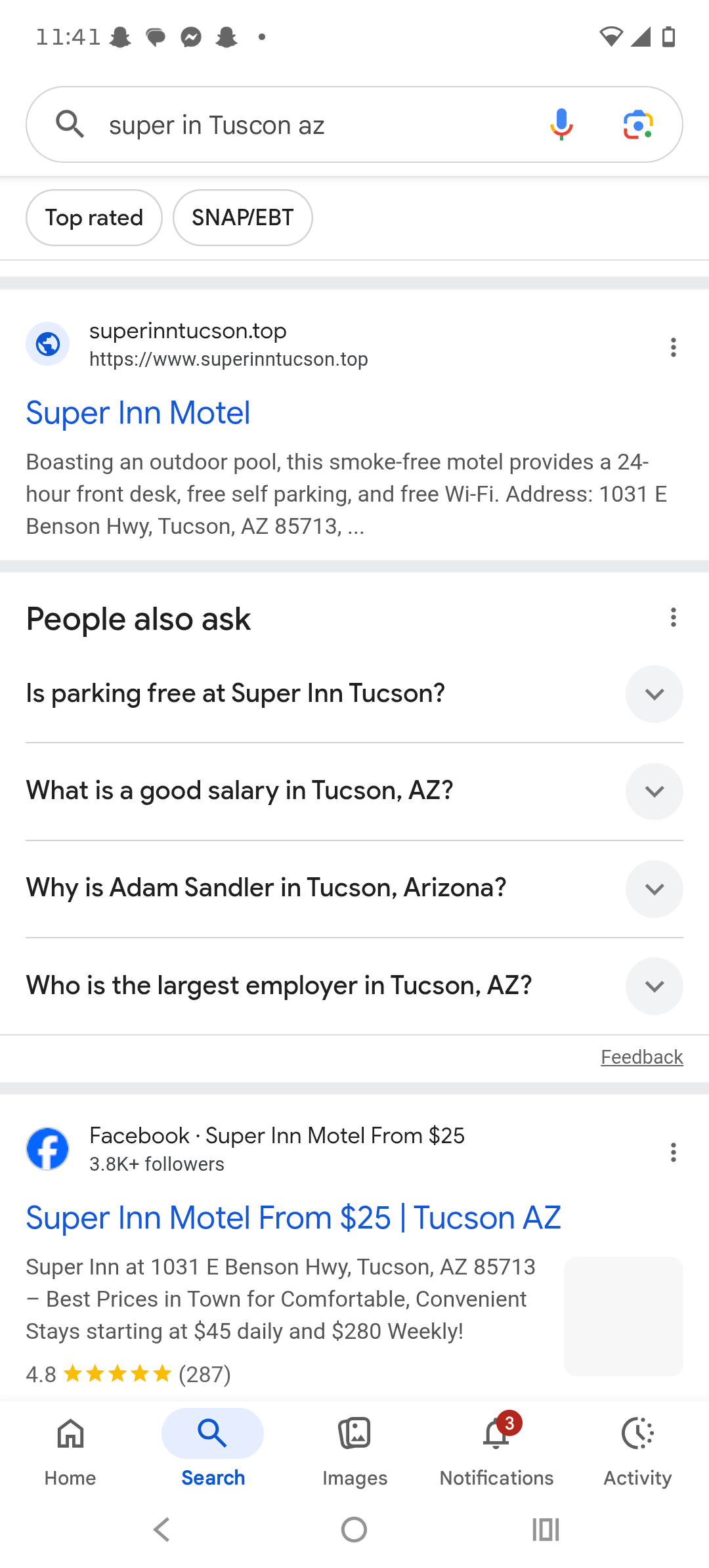Apply the SNAP/EBT filter chip

pos(242,218)
